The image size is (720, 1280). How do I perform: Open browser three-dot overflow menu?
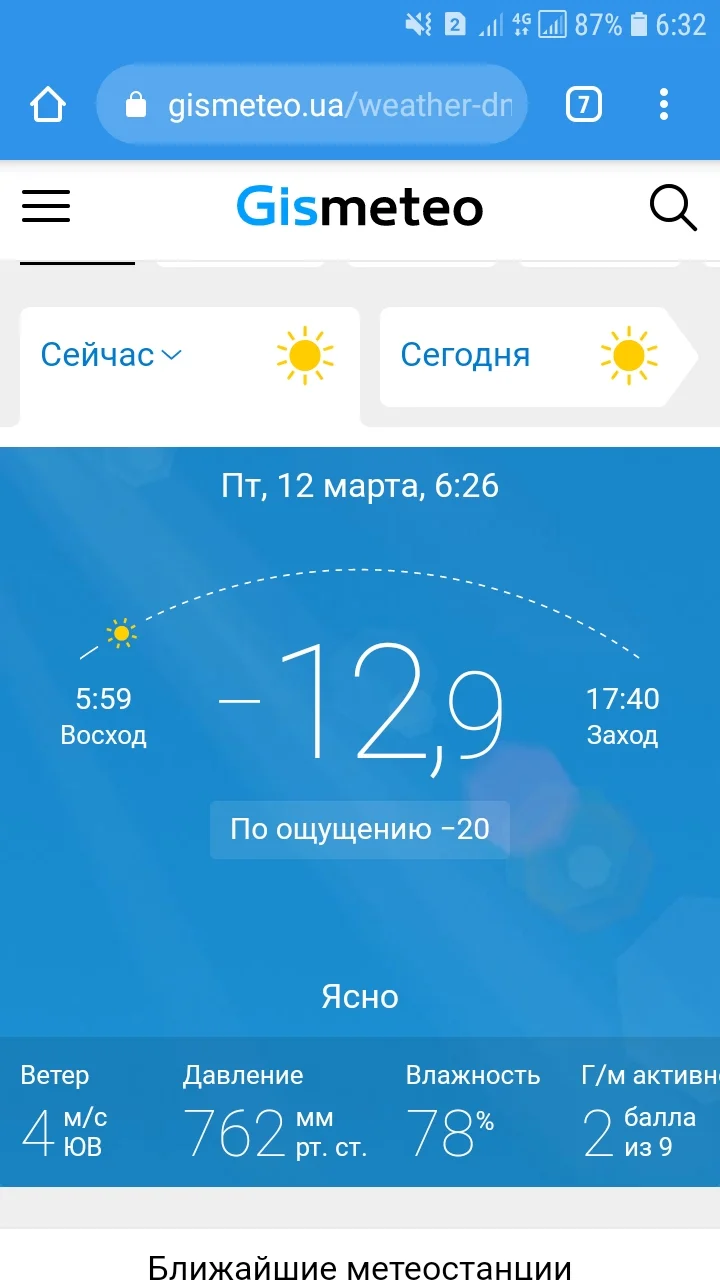[x=663, y=103]
